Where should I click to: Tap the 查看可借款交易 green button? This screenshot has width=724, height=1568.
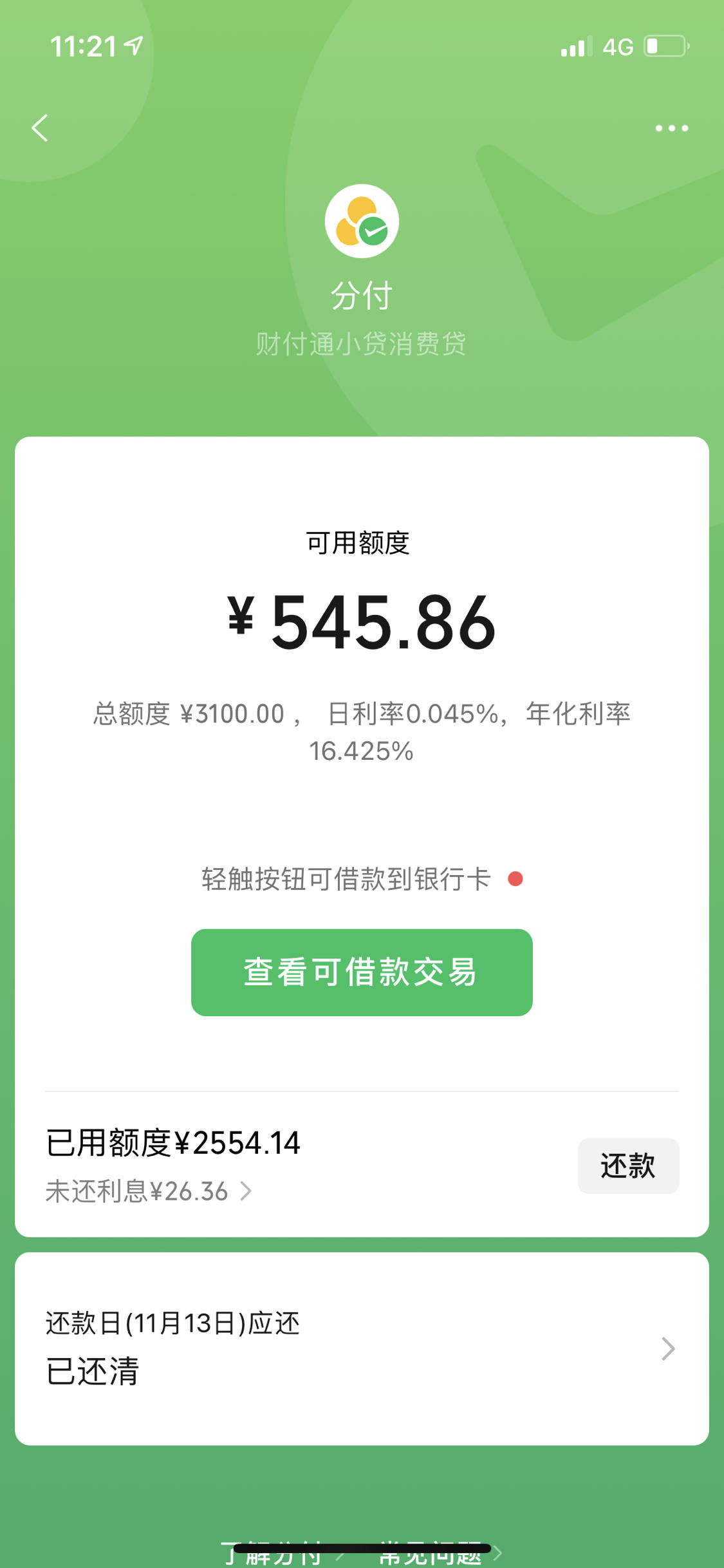coord(362,974)
